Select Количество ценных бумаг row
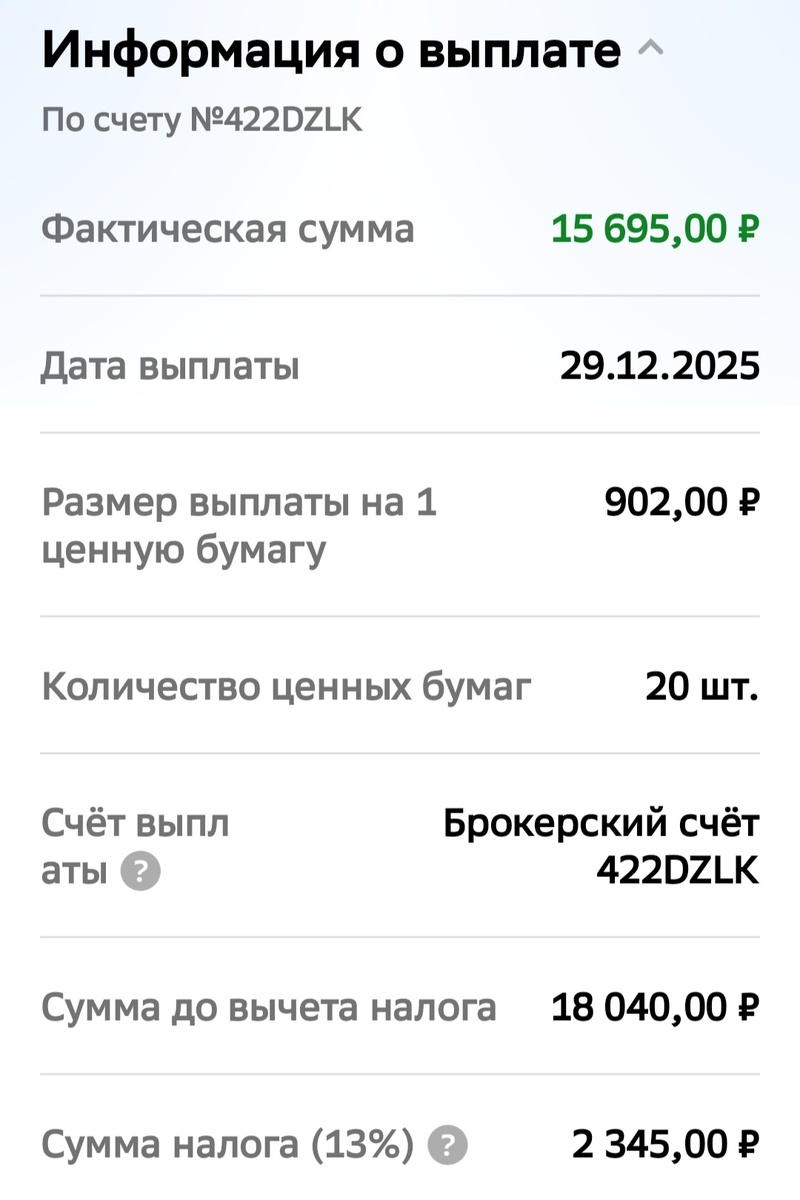The height and width of the screenshot is (1200, 800). tap(282, 686)
